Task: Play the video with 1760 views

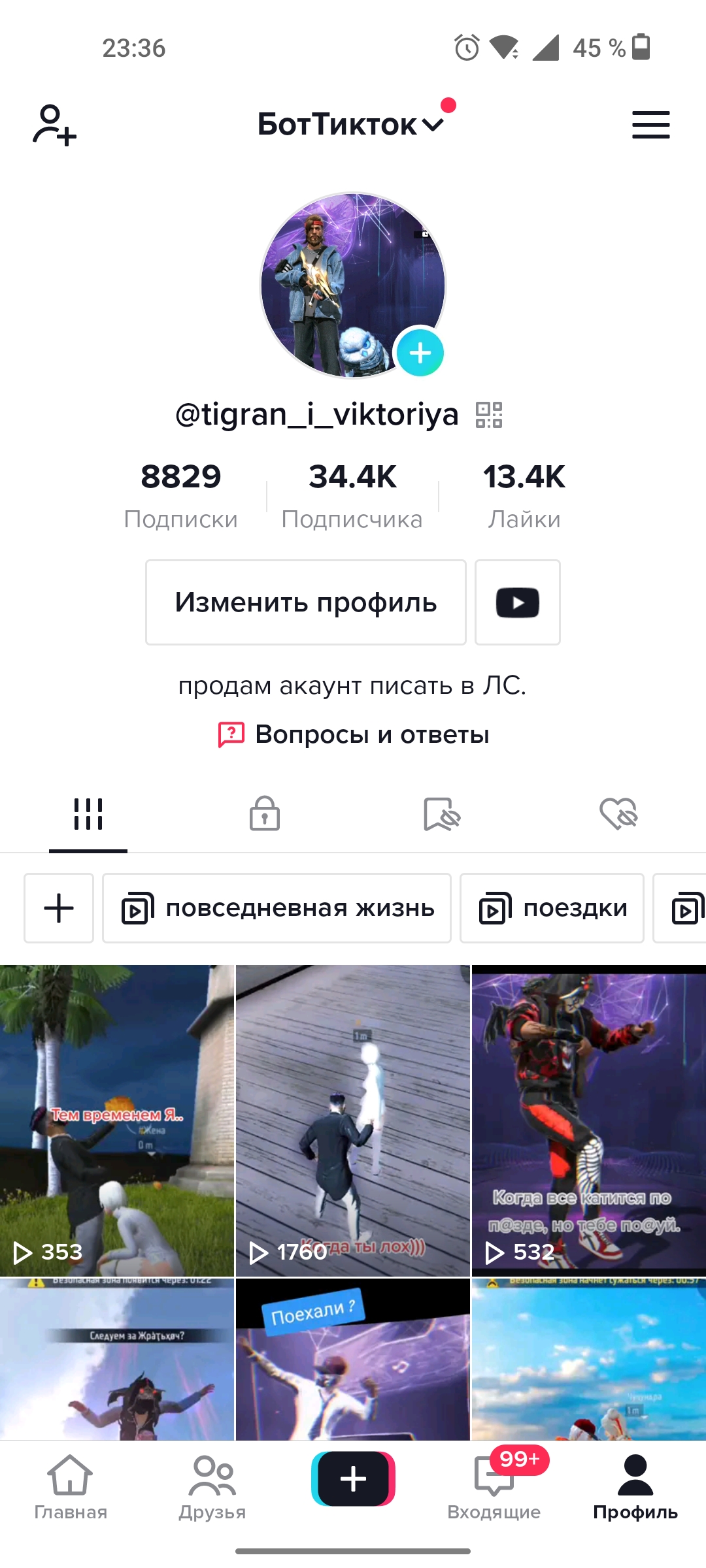Action: (x=353, y=1111)
